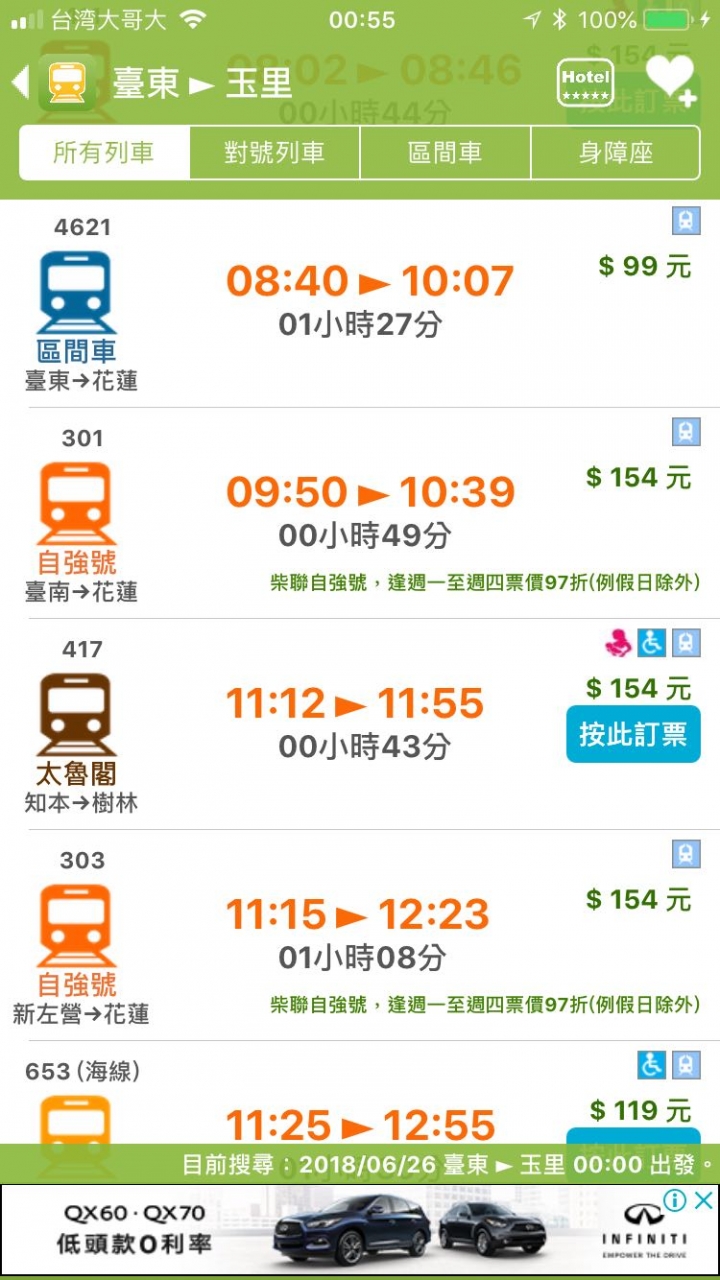
Task: Tap the wheelchair icon on train 653
Action: click(x=651, y=1065)
